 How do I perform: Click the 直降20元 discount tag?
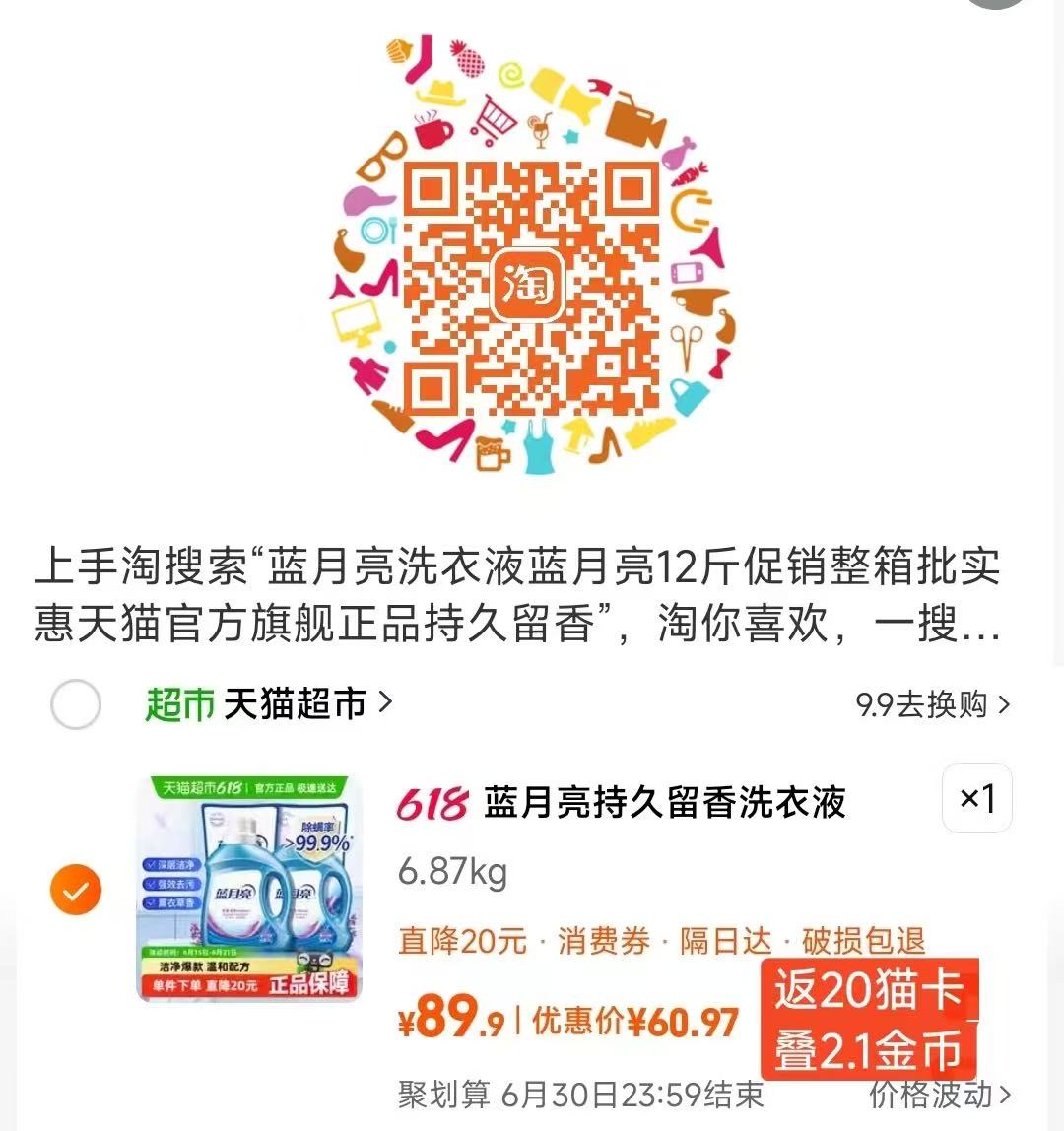coord(463,941)
